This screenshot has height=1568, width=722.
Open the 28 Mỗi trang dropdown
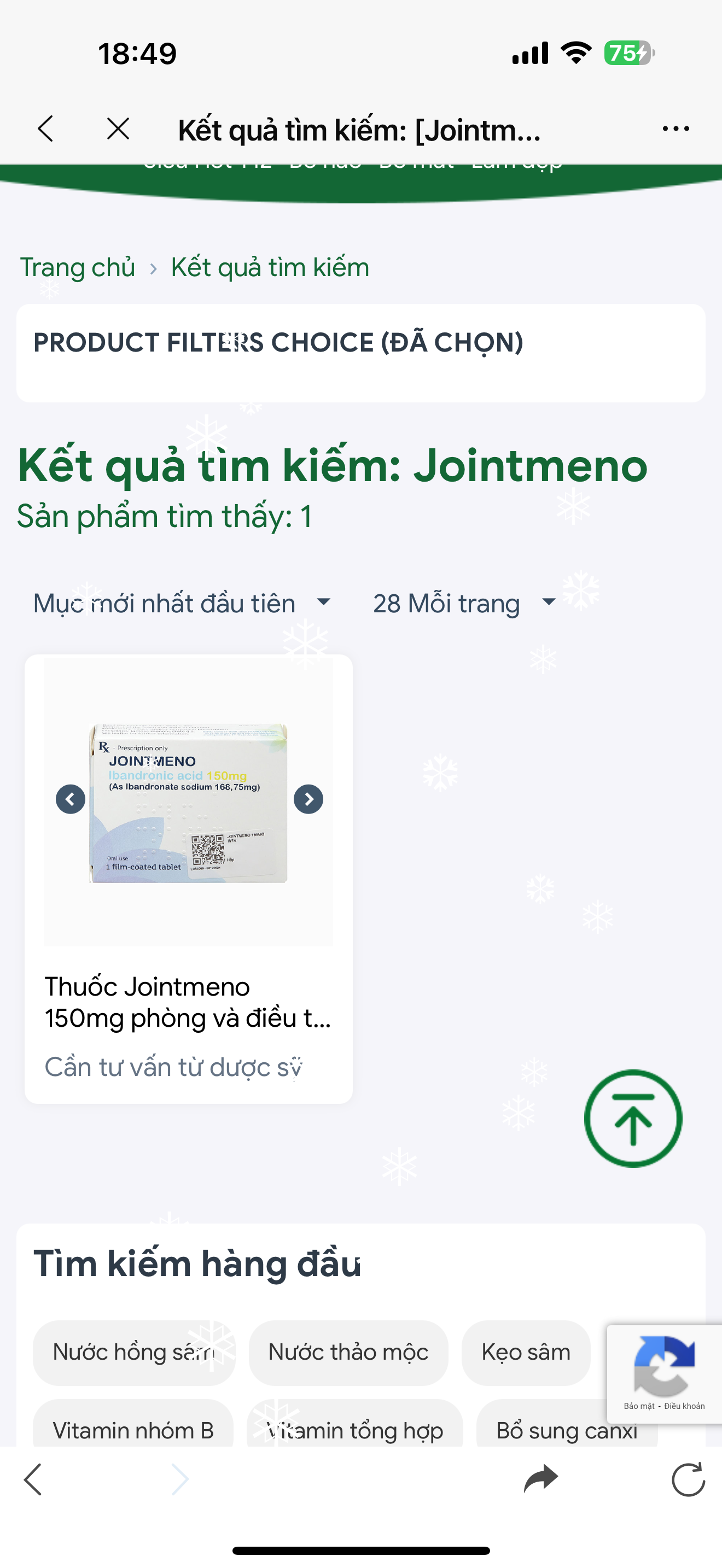coord(464,603)
